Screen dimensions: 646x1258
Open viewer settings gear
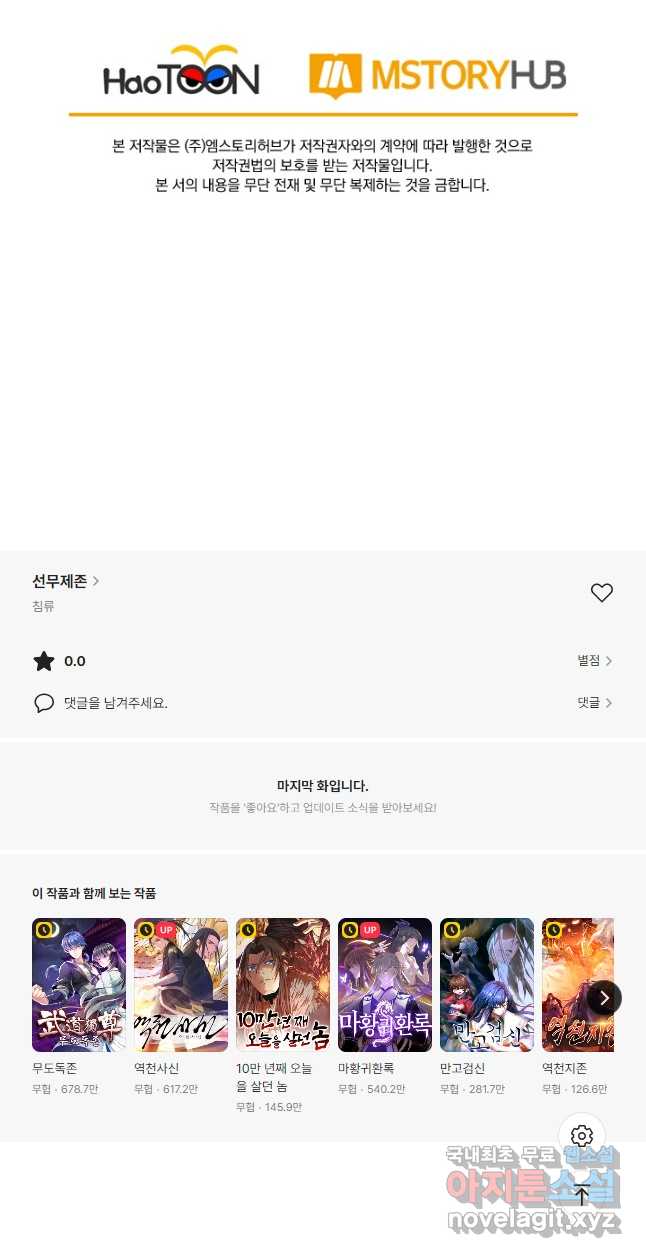coord(582,1136)
